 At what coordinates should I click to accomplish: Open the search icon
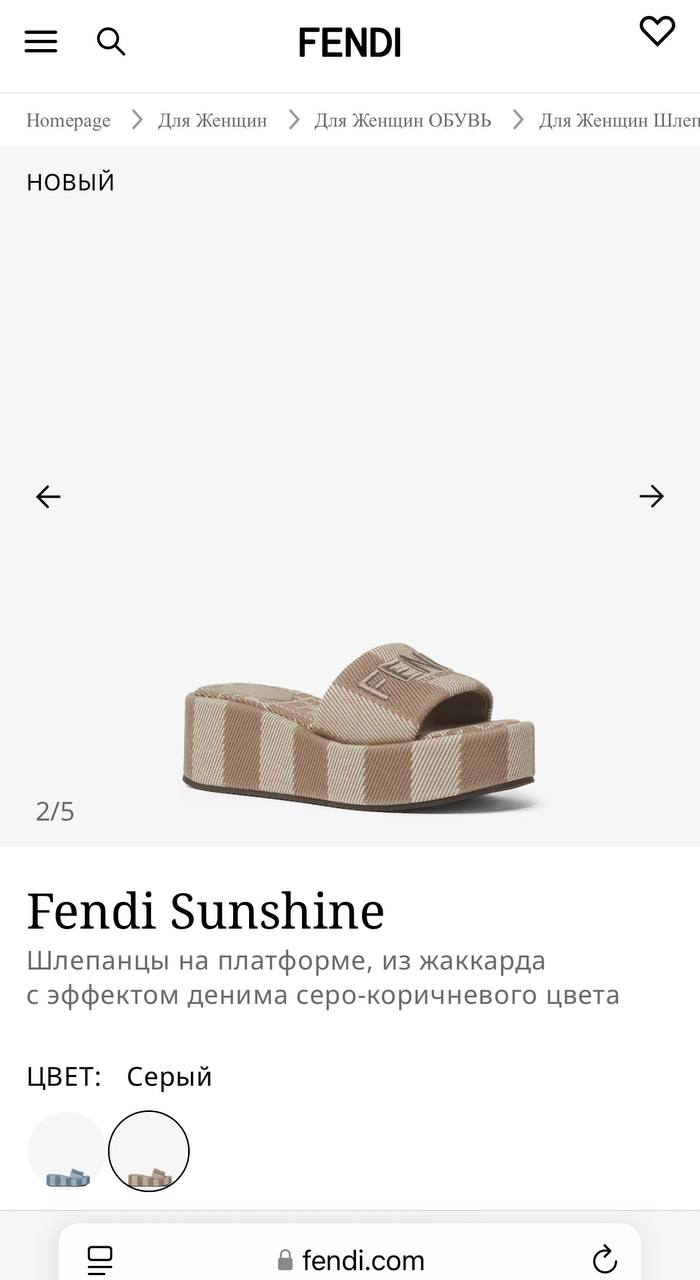(110, 42)
